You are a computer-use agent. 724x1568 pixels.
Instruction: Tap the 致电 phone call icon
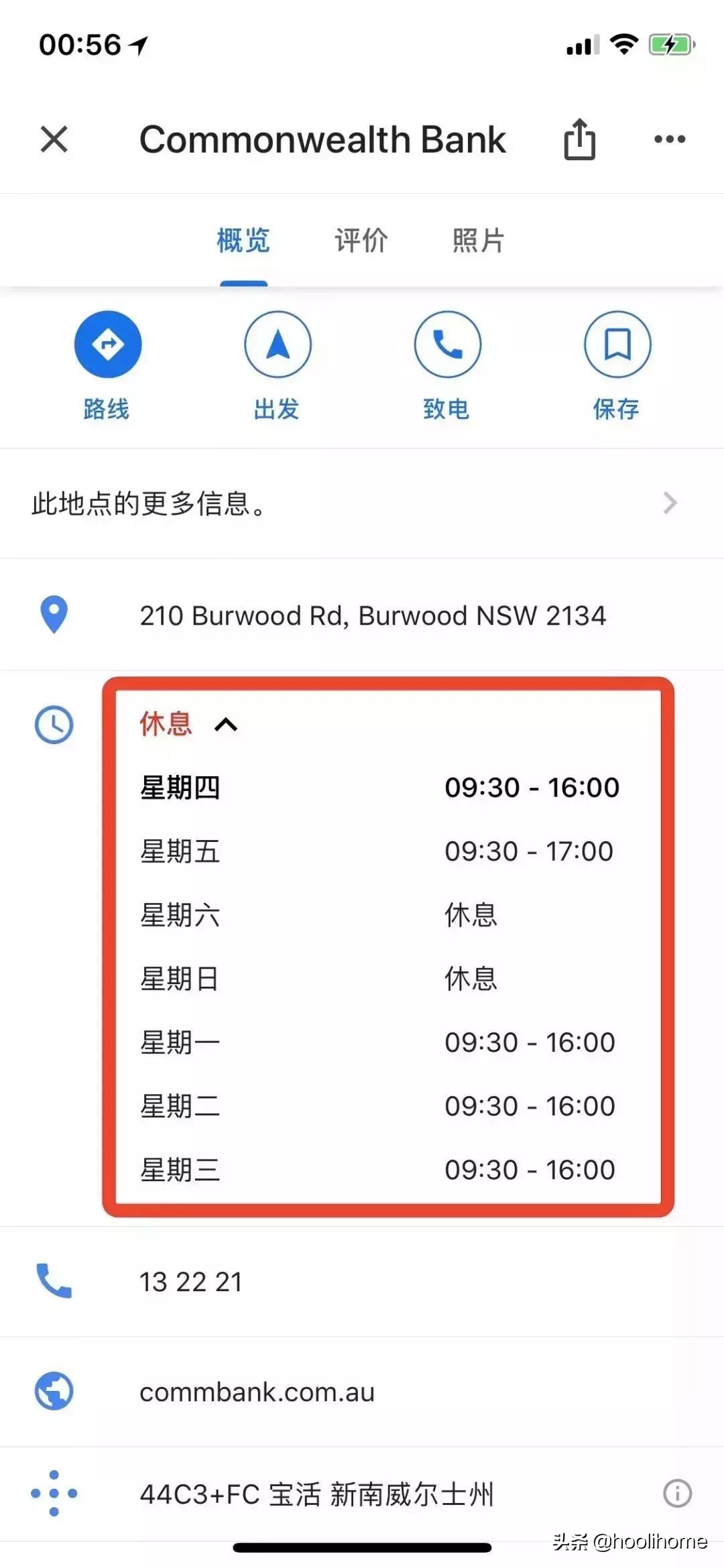pyautogui.click(x=447, y=344)
